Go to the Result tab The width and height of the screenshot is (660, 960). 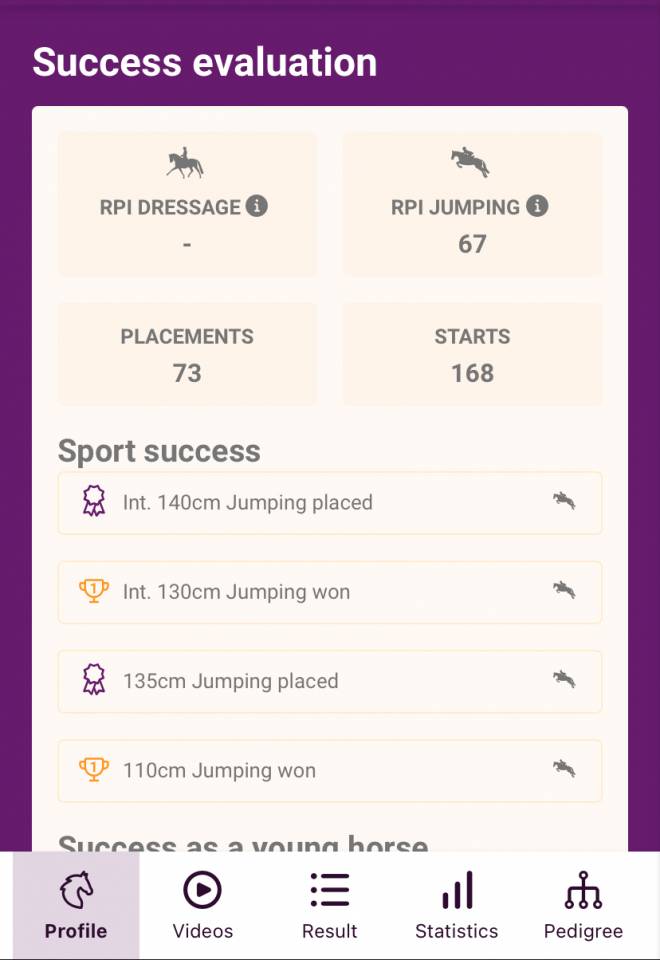329,906
